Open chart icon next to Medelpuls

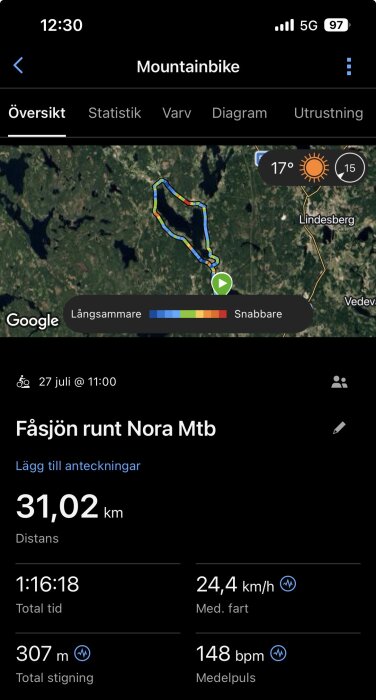278,654
